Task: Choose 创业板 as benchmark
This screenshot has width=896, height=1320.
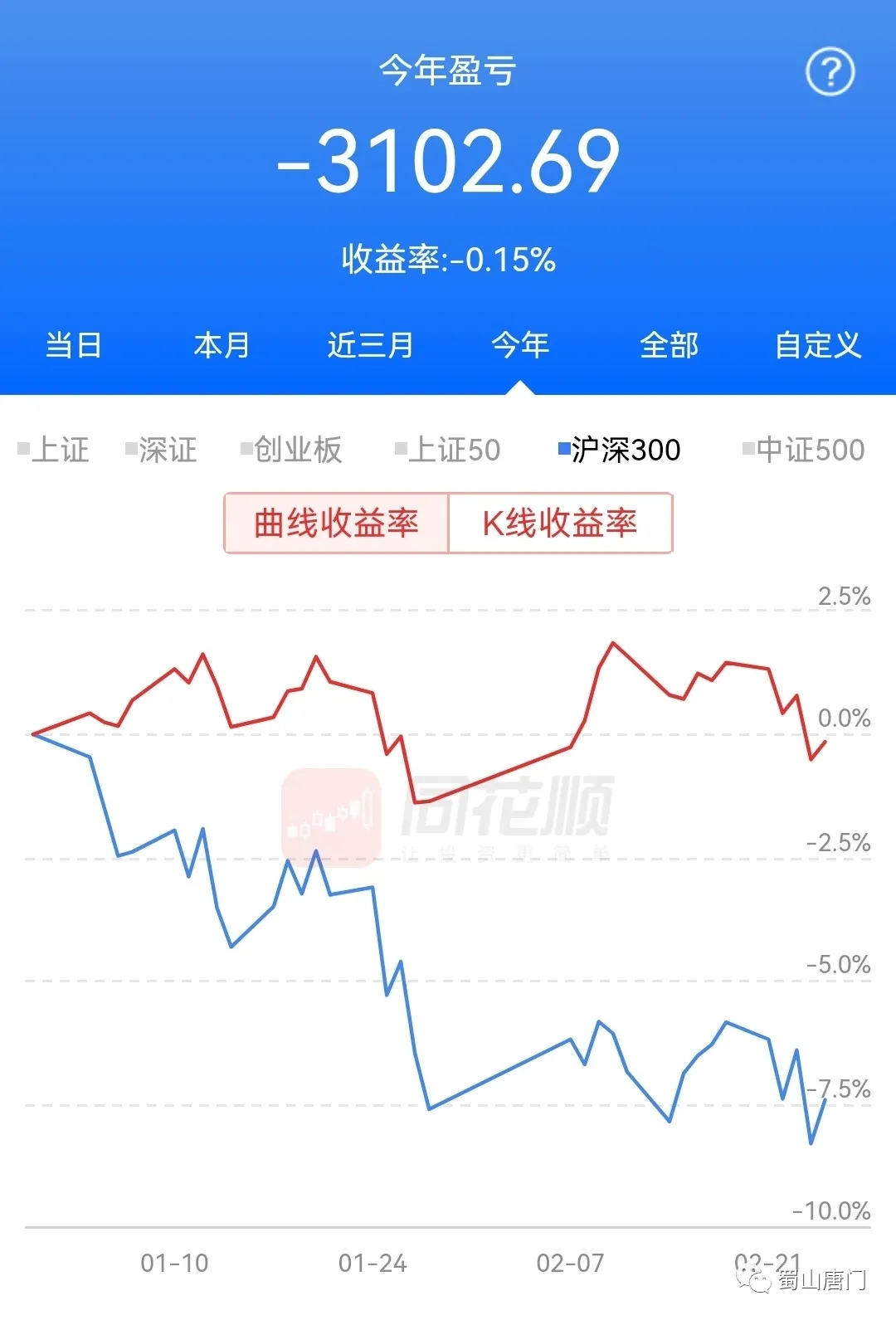Action: click(291, 450)
